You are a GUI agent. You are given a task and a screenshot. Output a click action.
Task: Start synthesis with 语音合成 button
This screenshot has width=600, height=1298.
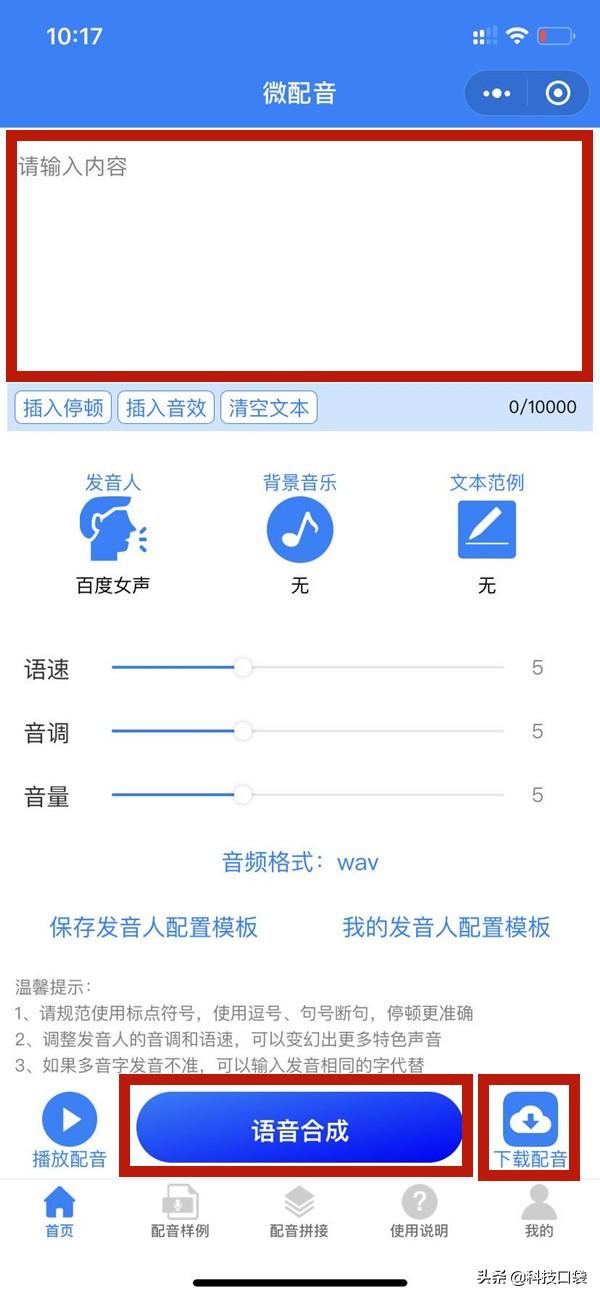pos(299,1128)
